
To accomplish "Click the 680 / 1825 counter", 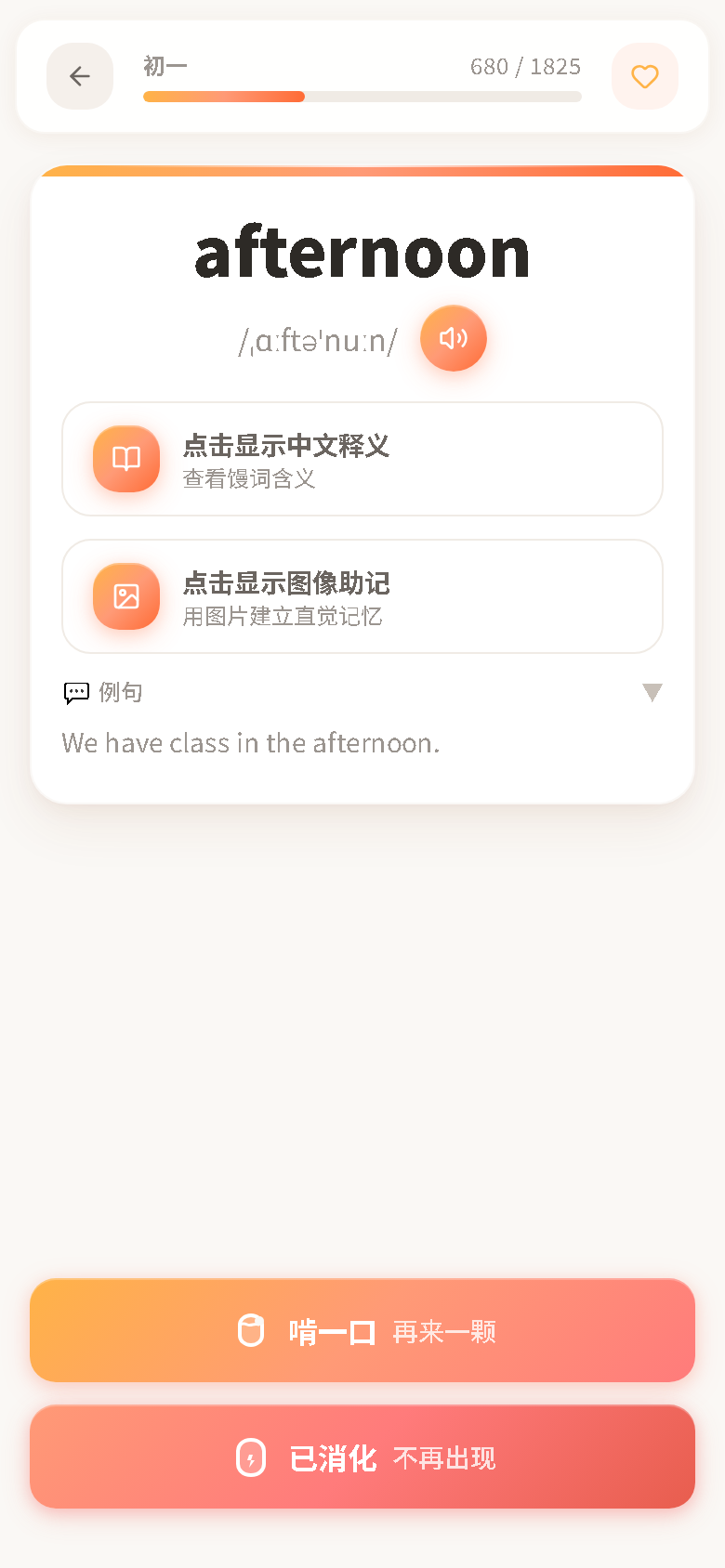I will coord(524,66).
